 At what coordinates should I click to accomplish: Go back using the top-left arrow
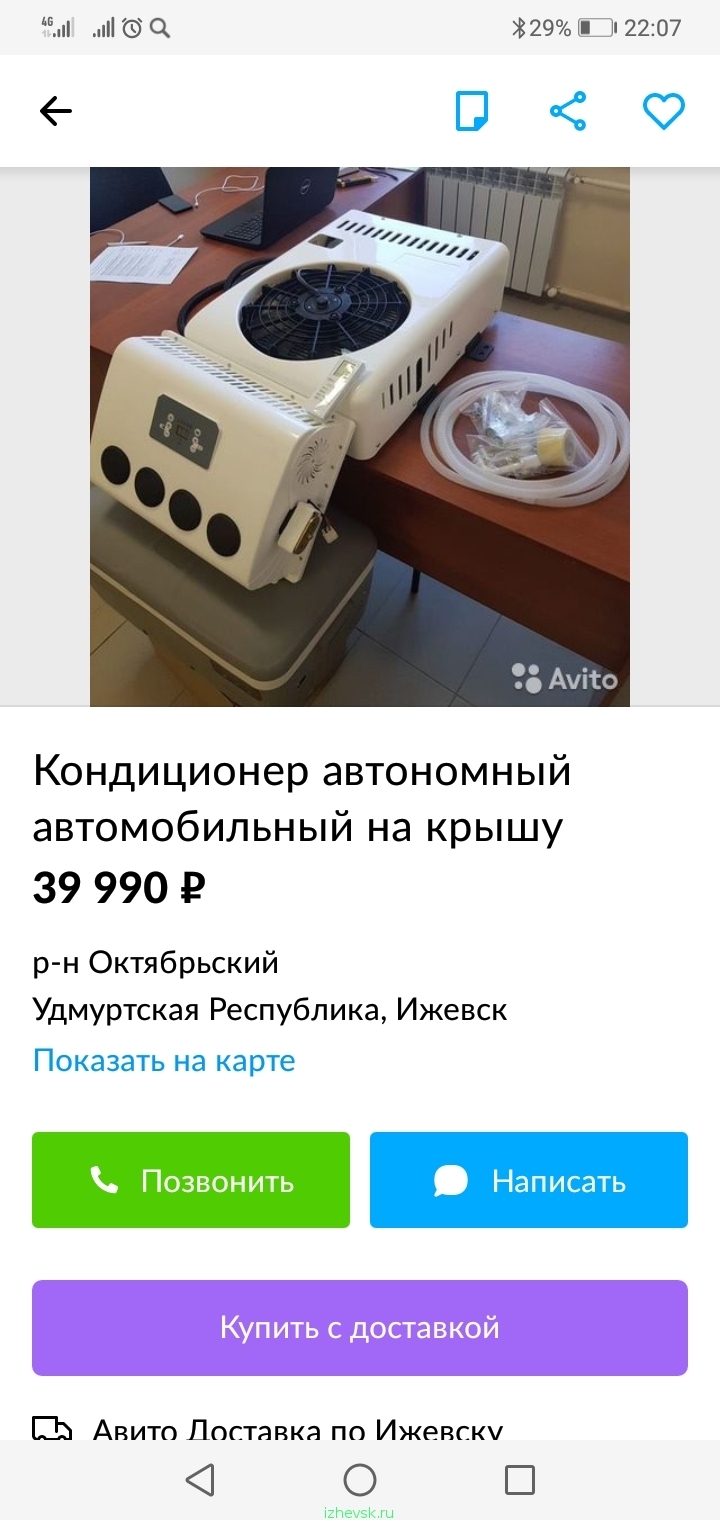56,111
